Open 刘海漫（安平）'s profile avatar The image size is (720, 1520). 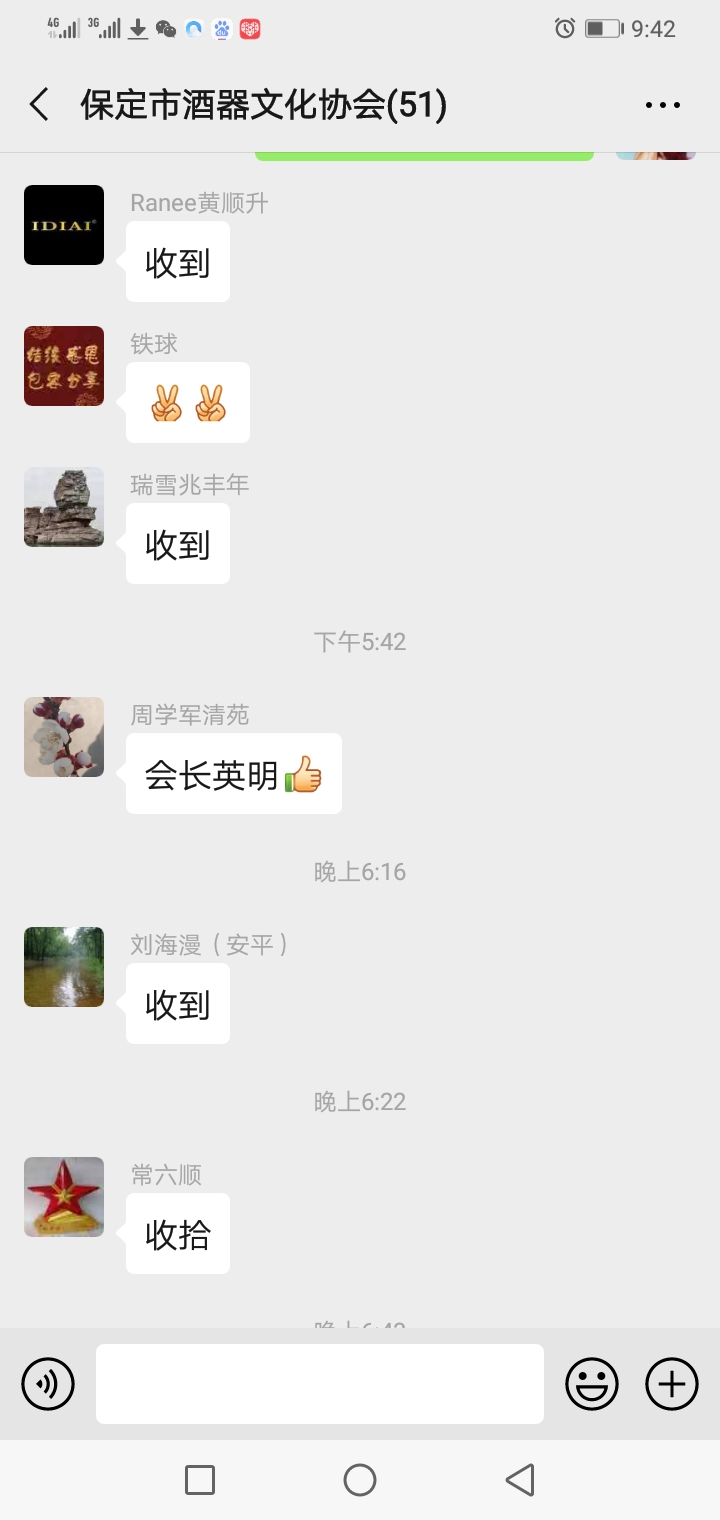click(x=64, y=967)
